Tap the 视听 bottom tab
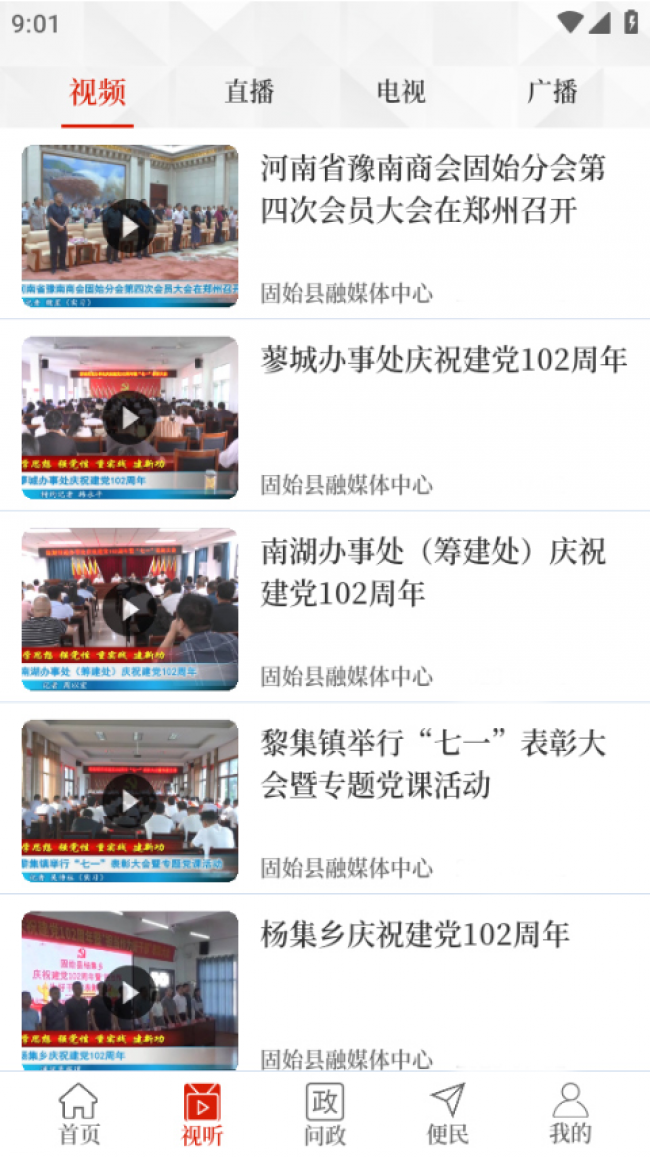Viewport: 650px width, 1157px height. pos(202,1114)
